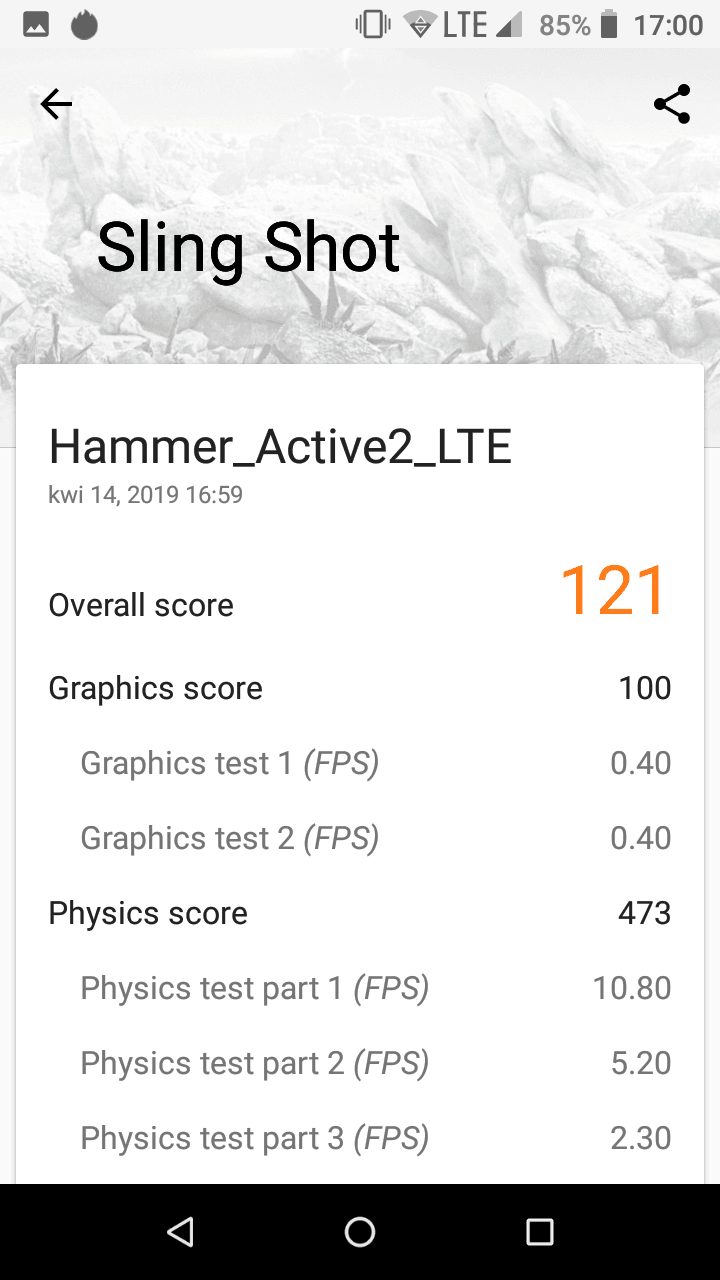This screenshot has width=720, height=1280.
Task: Go back using the top-left arrow
Action: pos(56,104)
